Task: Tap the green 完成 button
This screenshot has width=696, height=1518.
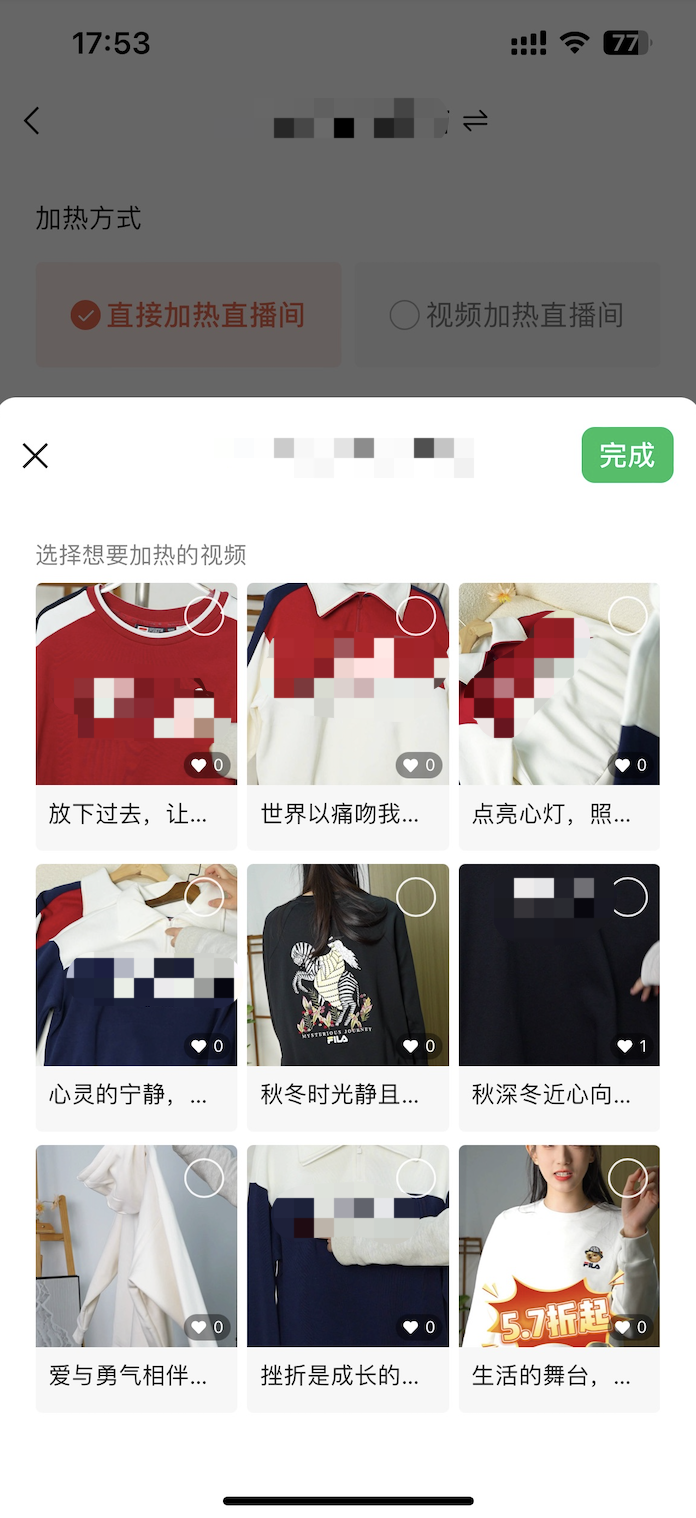Action: 627,456
